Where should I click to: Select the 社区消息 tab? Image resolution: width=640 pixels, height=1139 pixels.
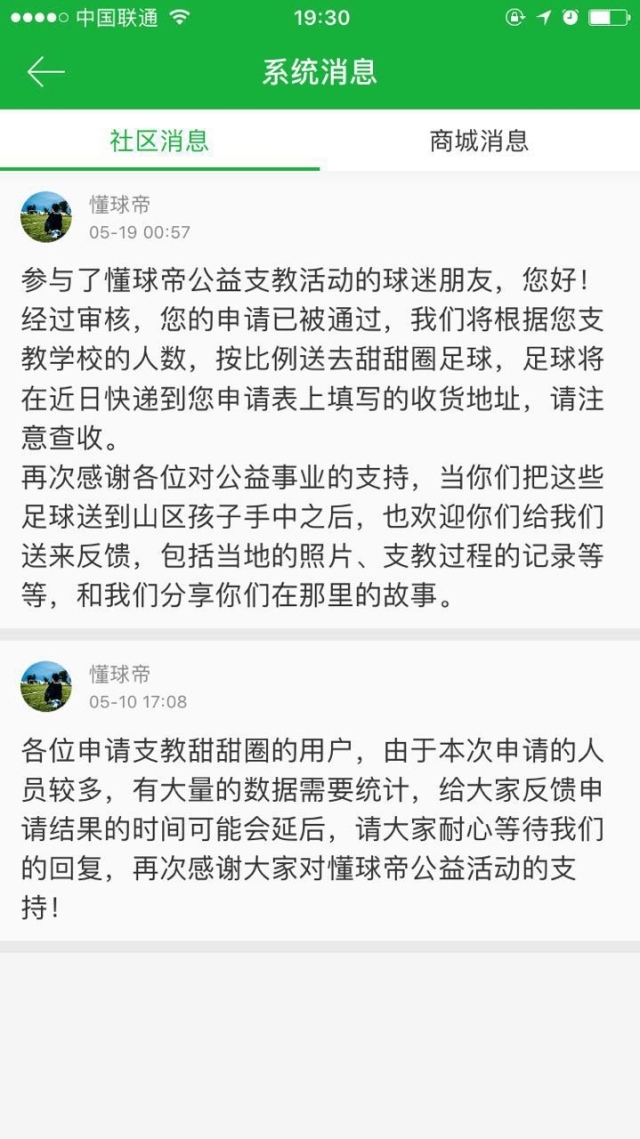point(160,141)
